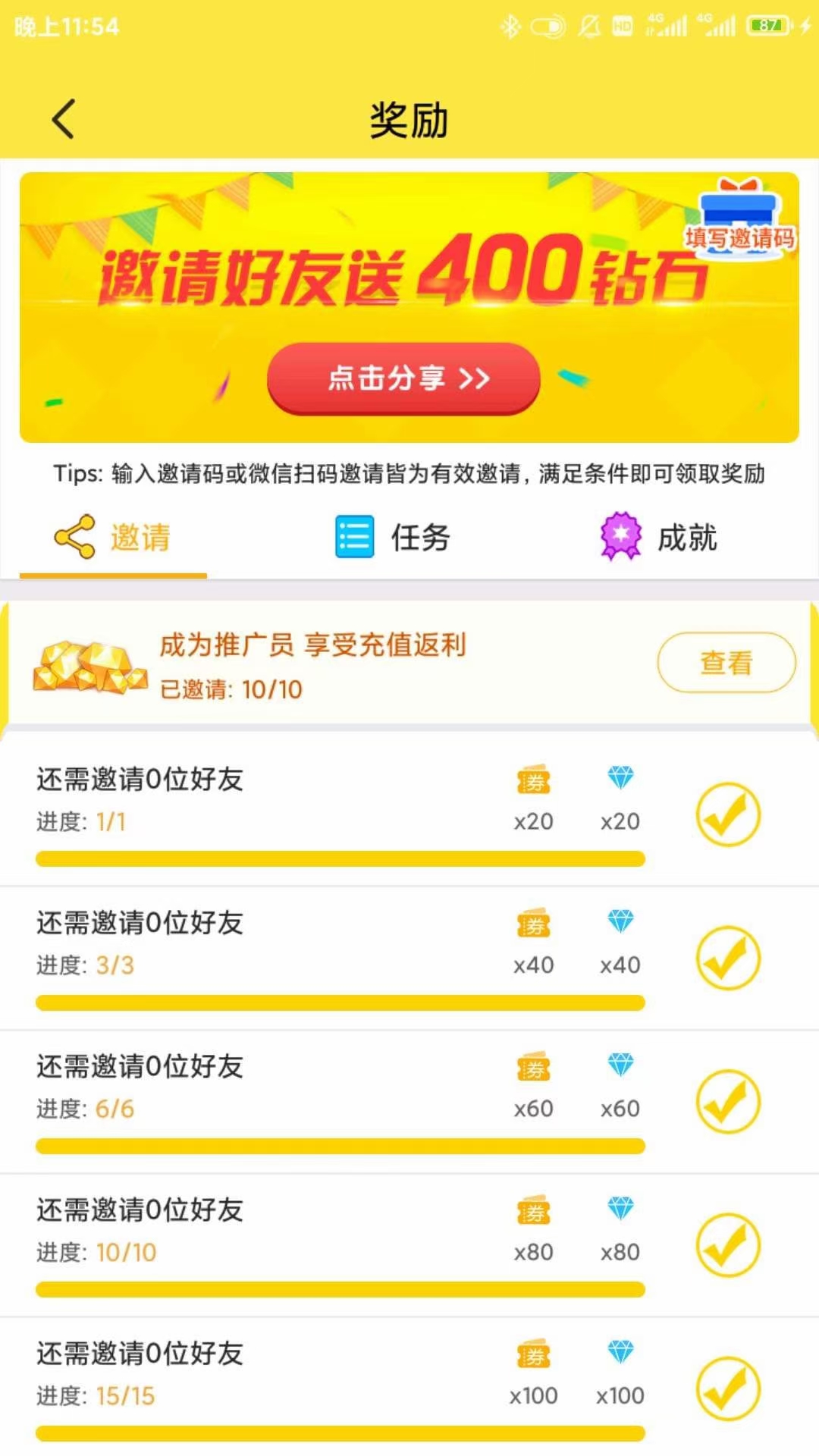This screenshot has width=819, height=1456.
Task: Tap the checkmark for progress 6/6 reward
Action: [728, 1101]
